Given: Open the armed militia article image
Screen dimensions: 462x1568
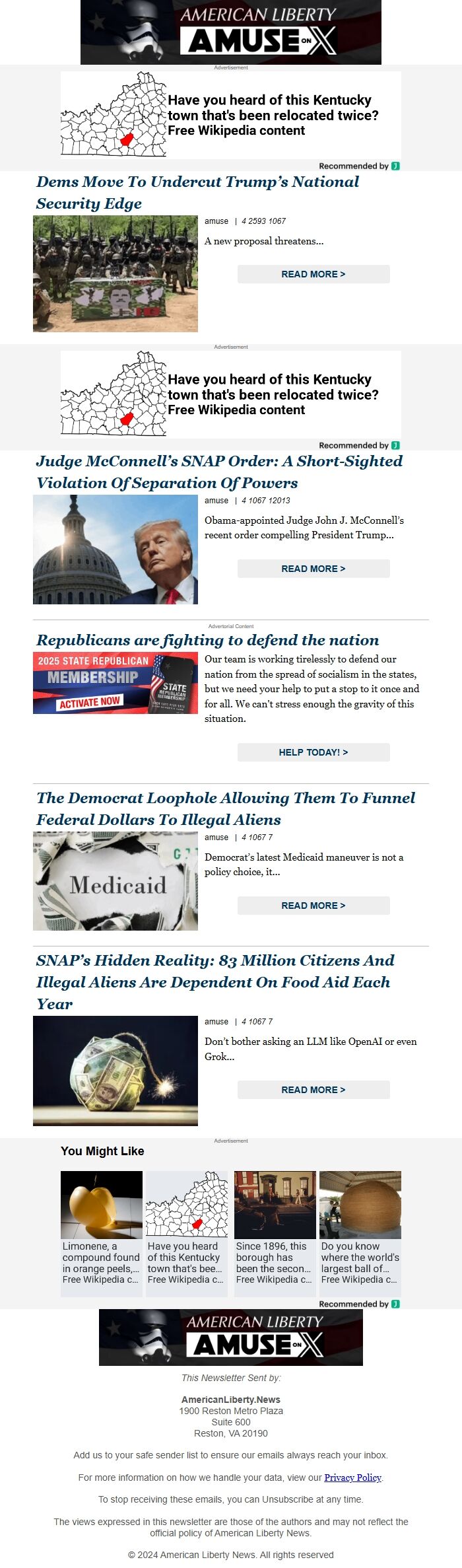Looking at the screenshot, I should coord(115,273).
